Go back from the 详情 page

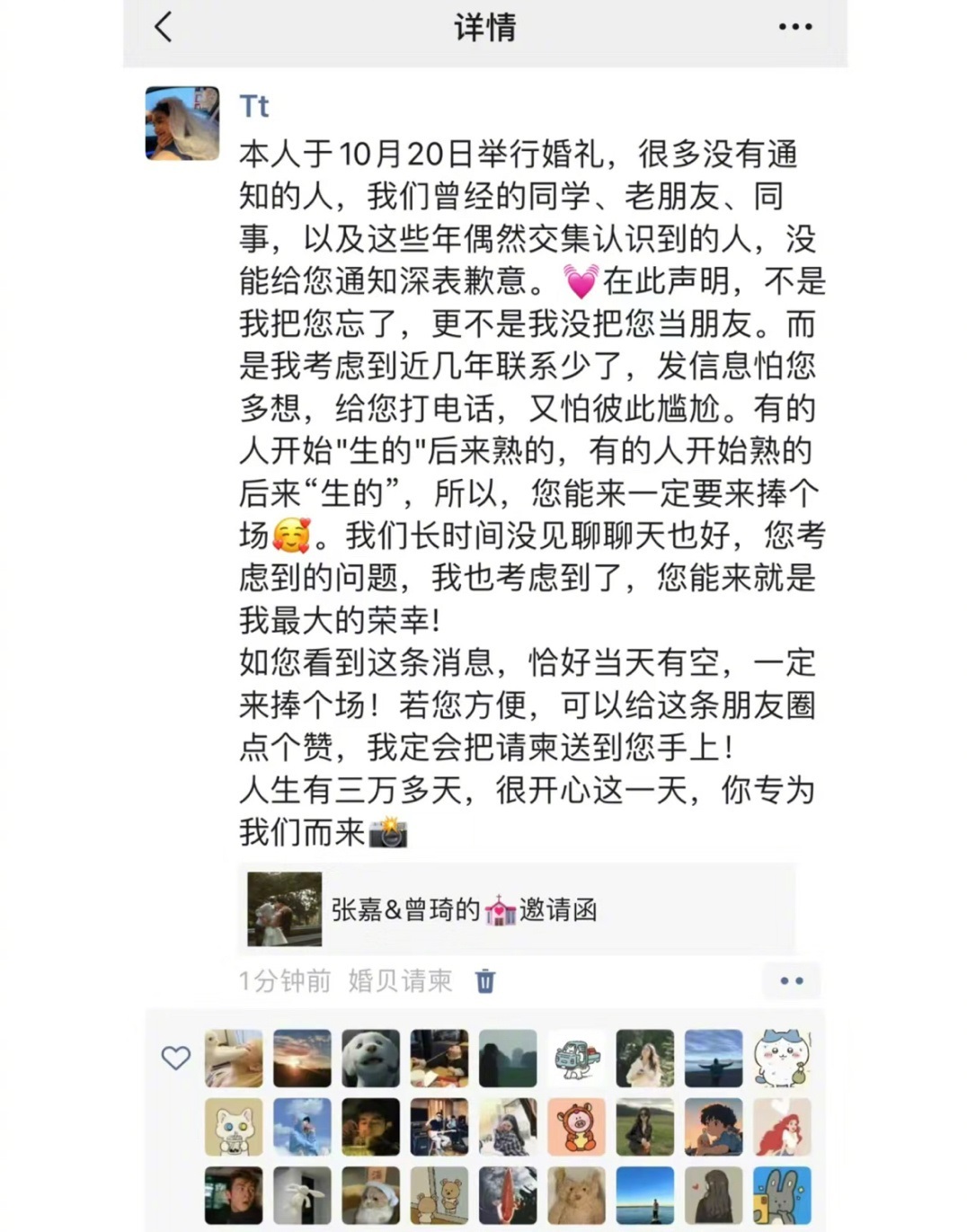click(164, 28)
